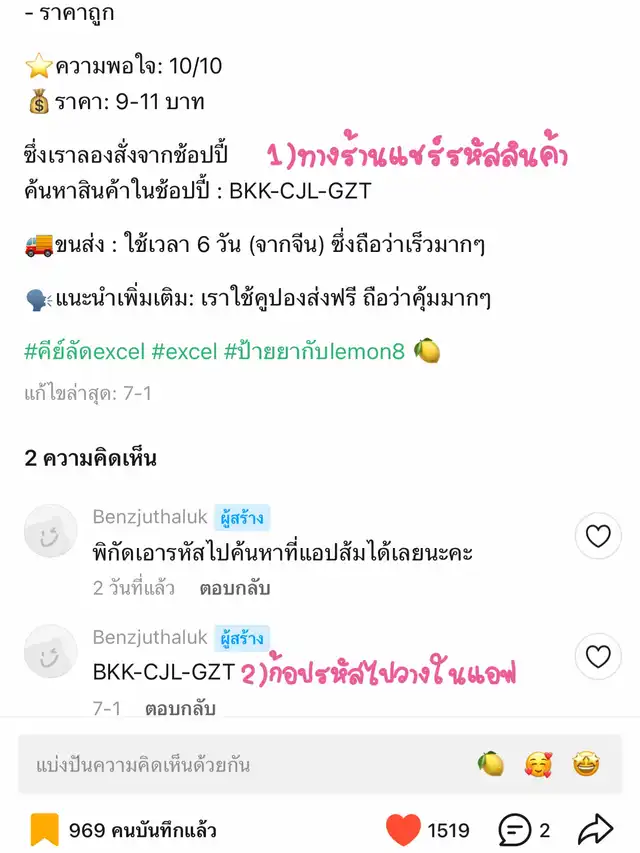Like the comment starting with พิกัดเอารหัส
This screenshot has height=853, width=640.
point(598,537)
